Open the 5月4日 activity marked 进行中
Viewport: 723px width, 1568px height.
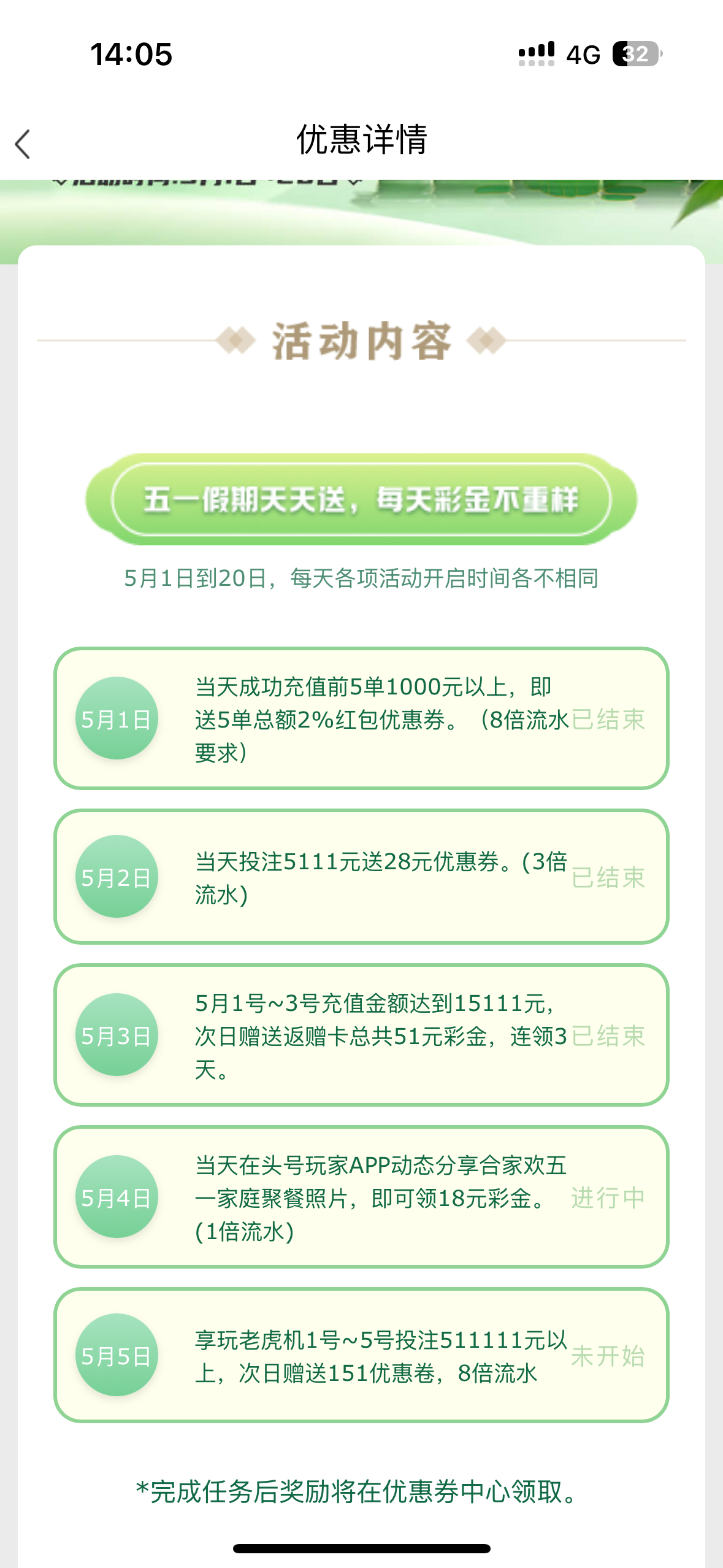(x=361, y=1197)
